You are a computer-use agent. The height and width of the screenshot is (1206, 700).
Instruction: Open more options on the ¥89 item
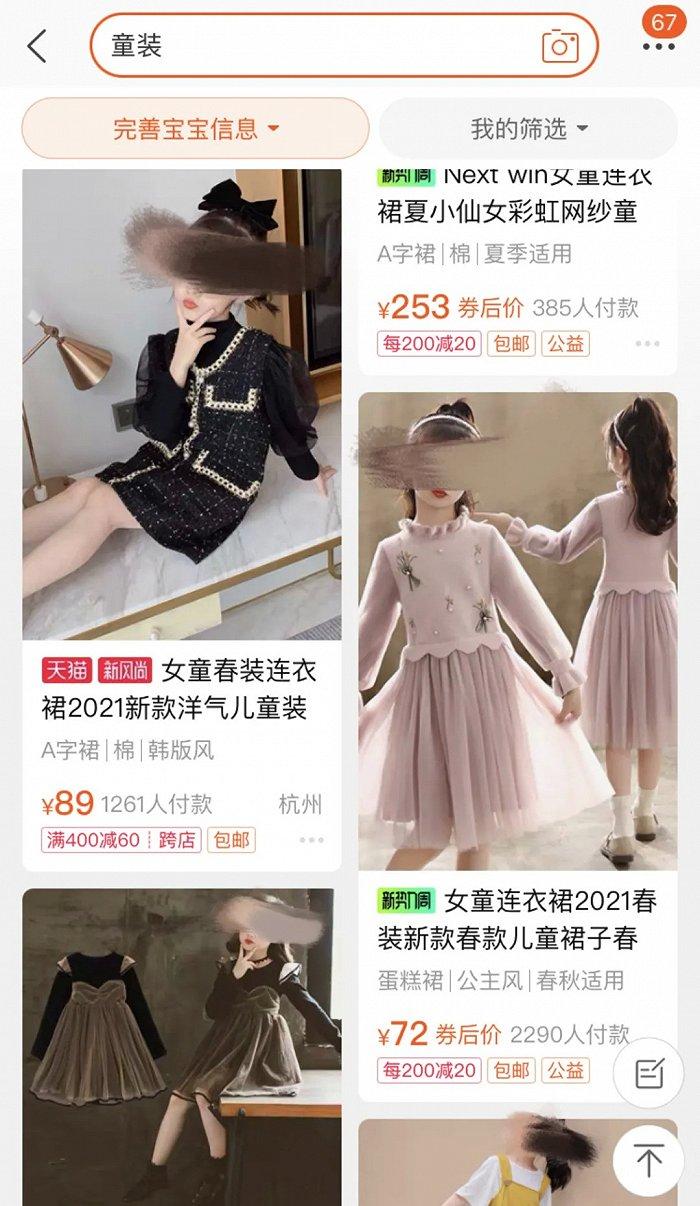point(312,840)
